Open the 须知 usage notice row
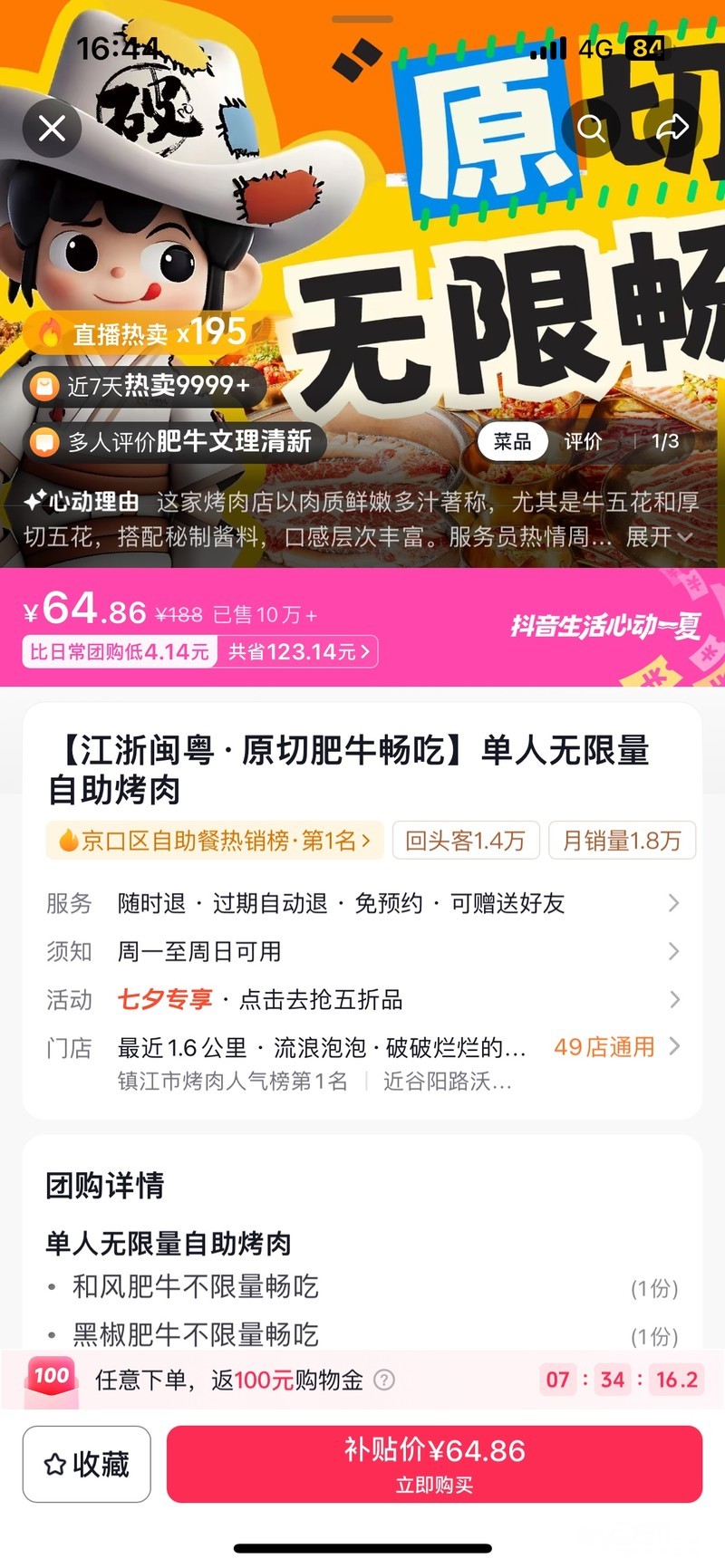 click(x=362, y=951)
